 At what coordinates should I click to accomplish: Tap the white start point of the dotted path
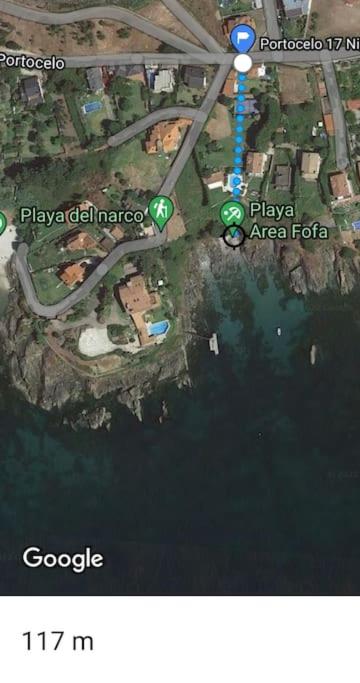coord(243,62)
